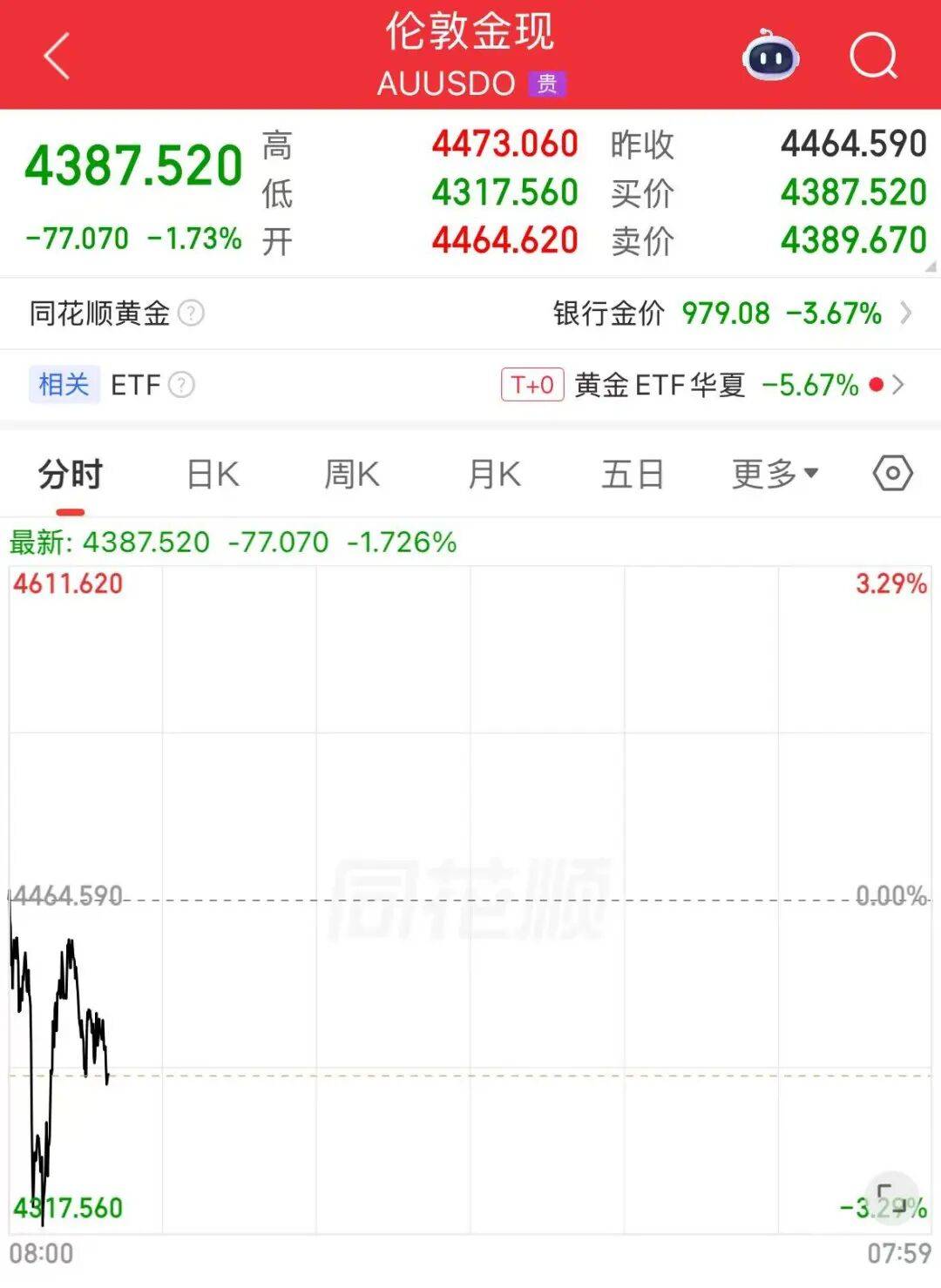Tap the help icon beside 同花顺黄金

click(191, 313)
